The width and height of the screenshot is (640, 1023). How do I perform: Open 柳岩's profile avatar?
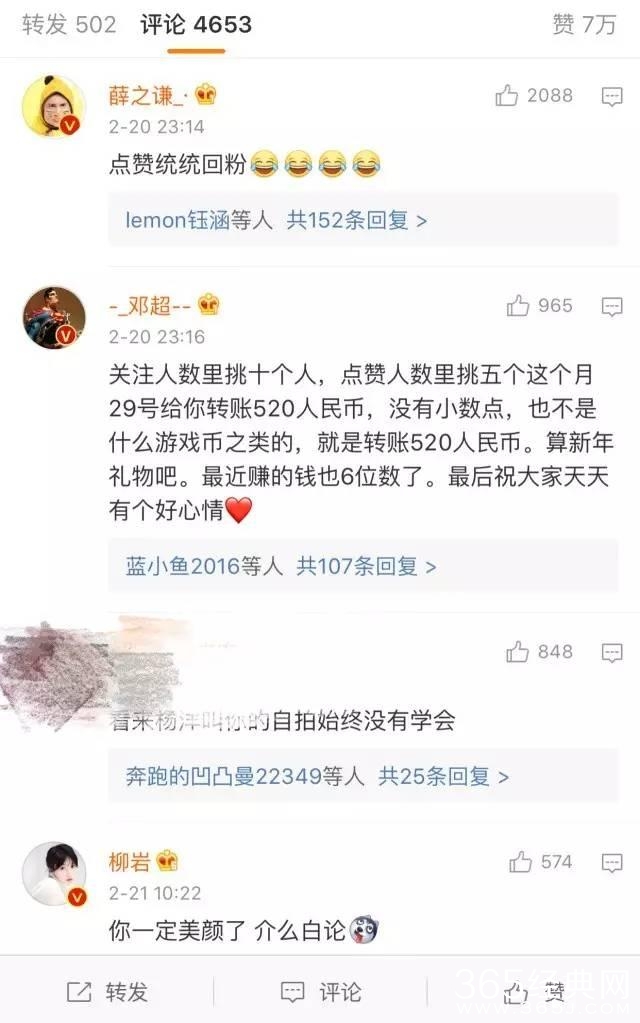55,872
